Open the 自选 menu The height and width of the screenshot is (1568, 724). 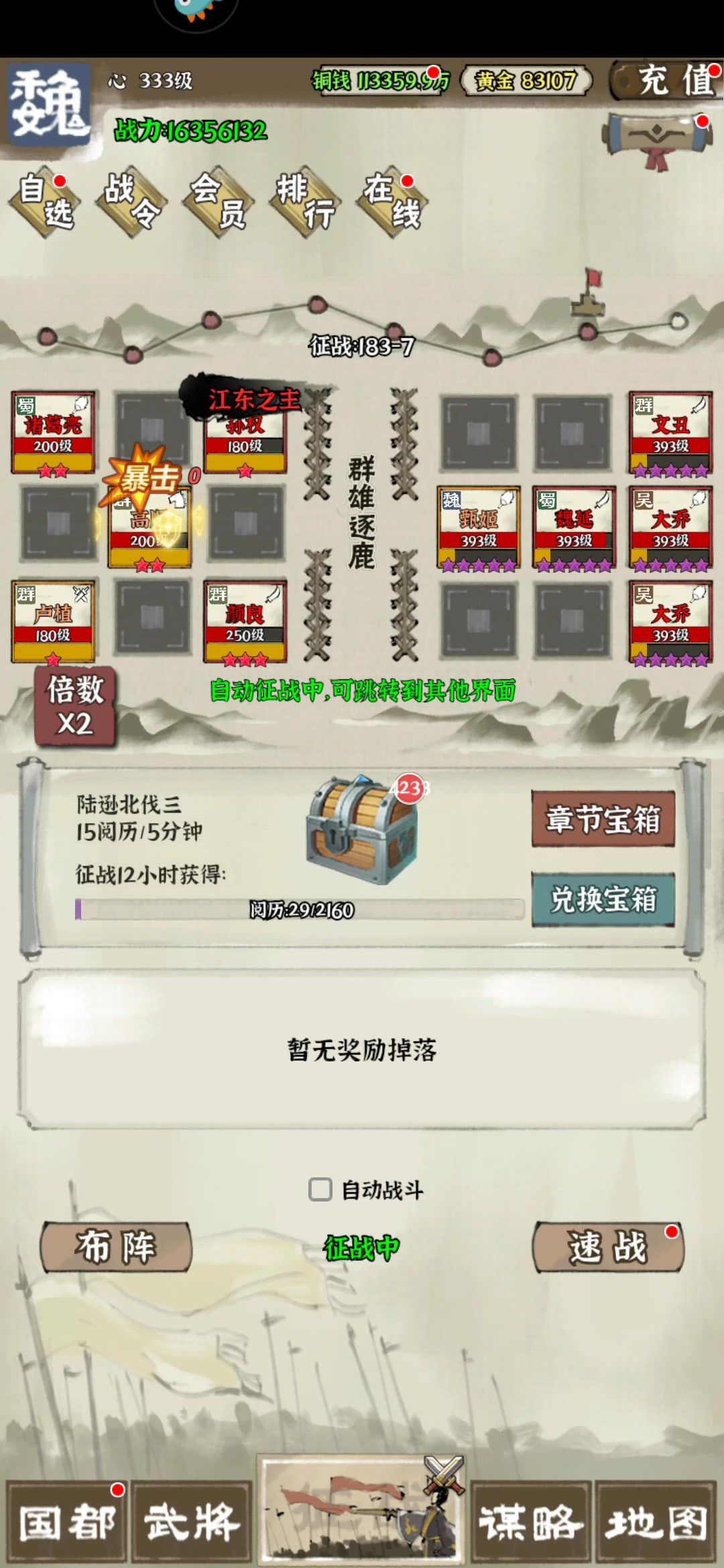point(45,201)
